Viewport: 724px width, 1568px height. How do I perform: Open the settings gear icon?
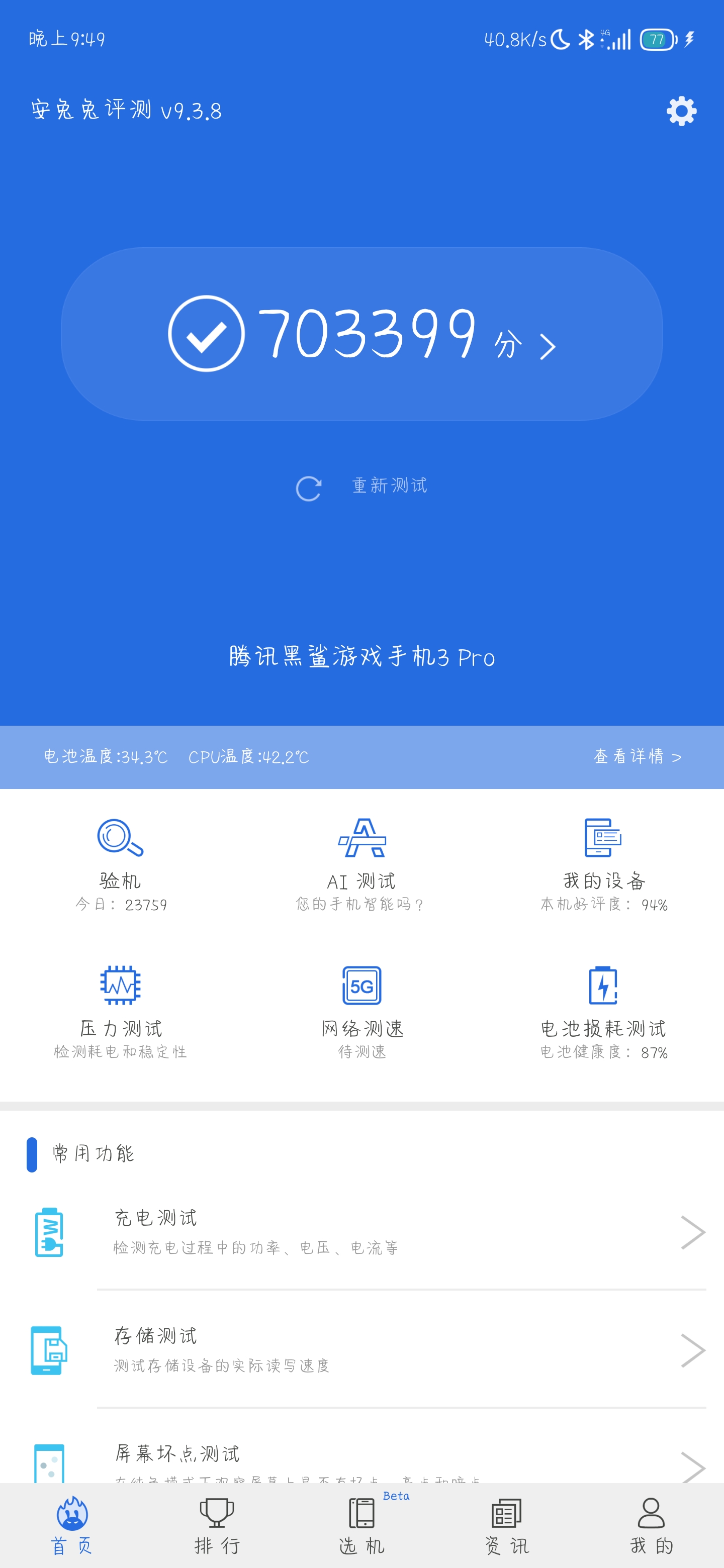[x=681, y=111]
